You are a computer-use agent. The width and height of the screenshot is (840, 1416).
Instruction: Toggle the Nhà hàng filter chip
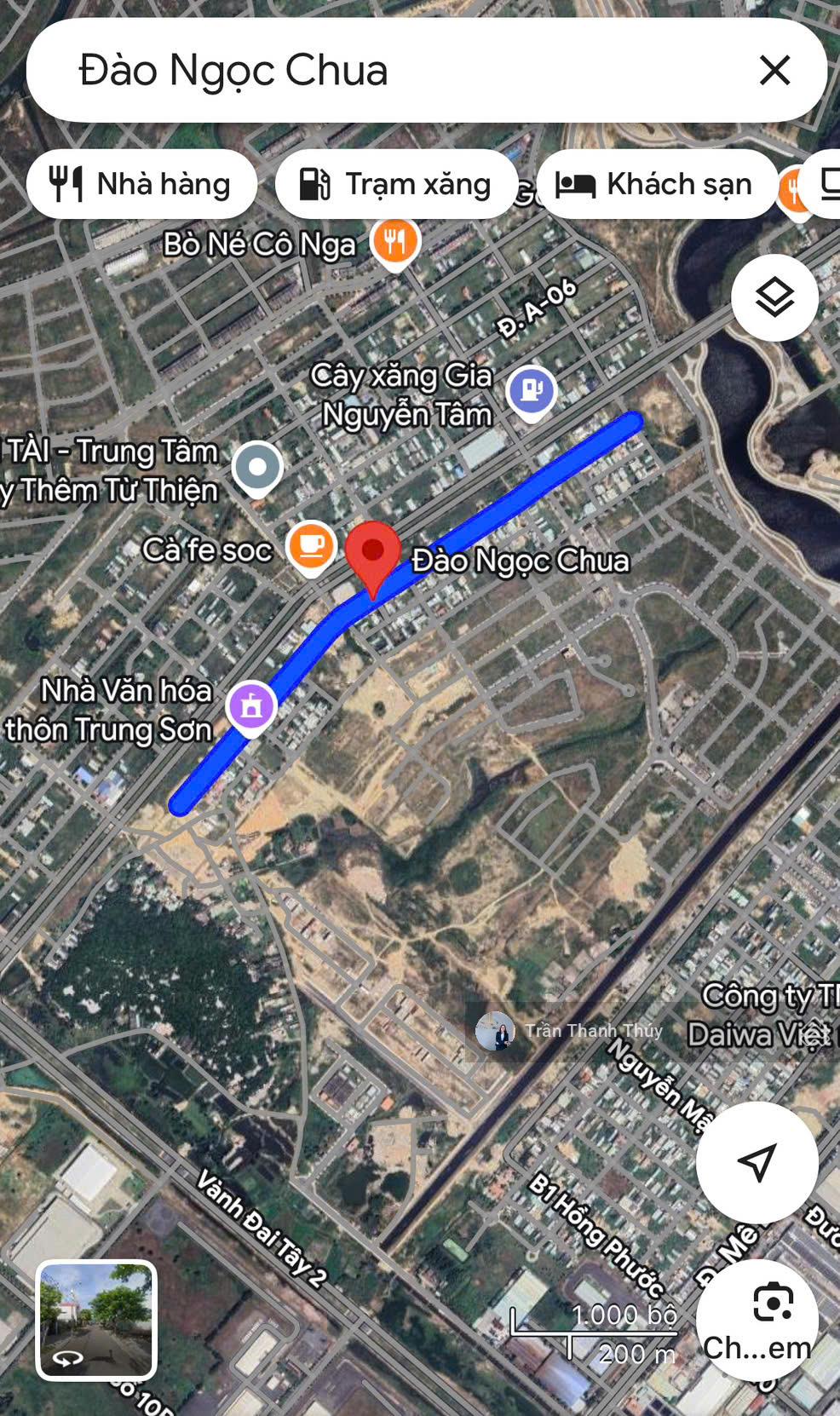tap(141, 183)
